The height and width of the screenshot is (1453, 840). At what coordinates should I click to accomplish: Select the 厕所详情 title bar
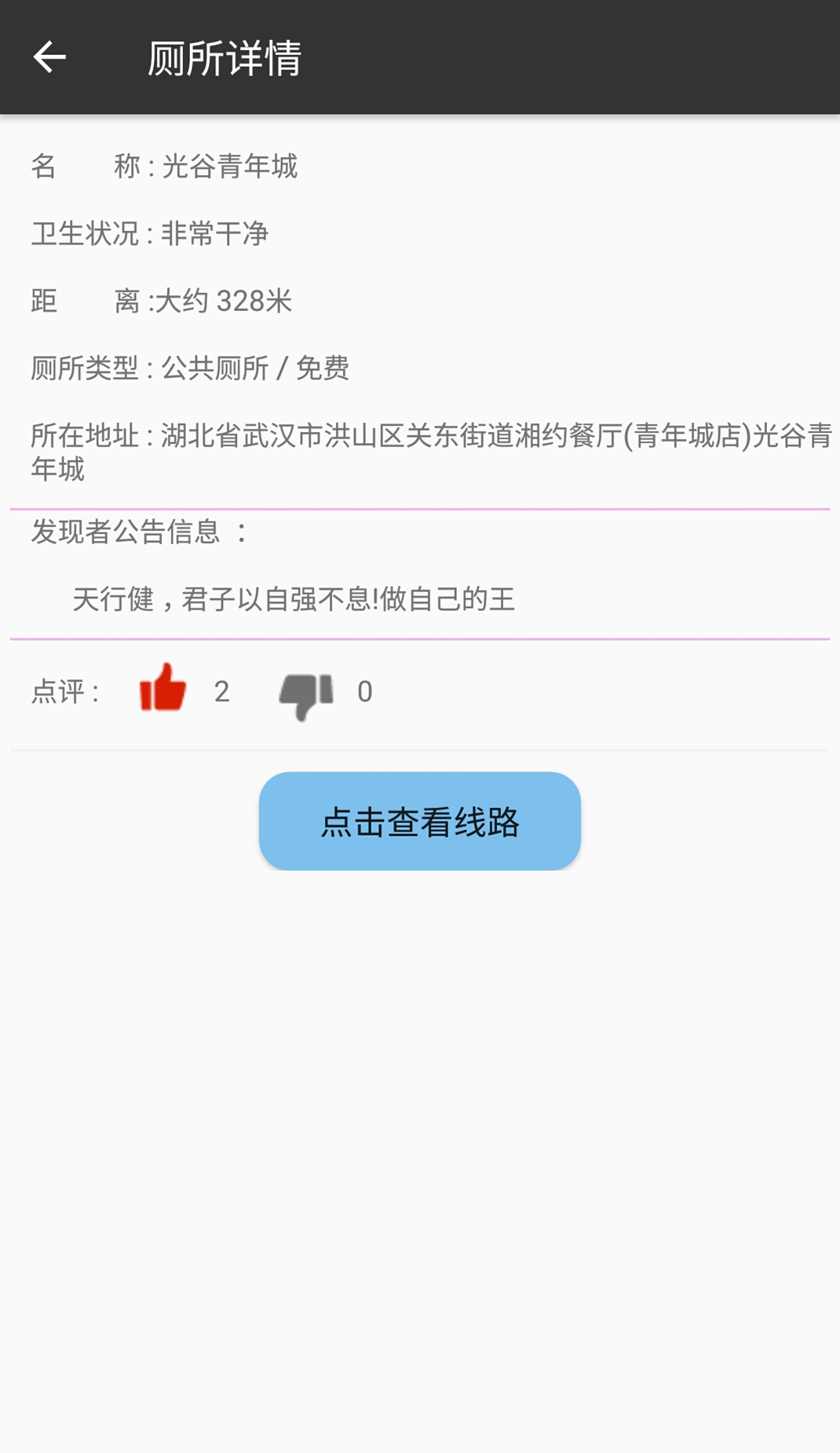pos(224,57)
